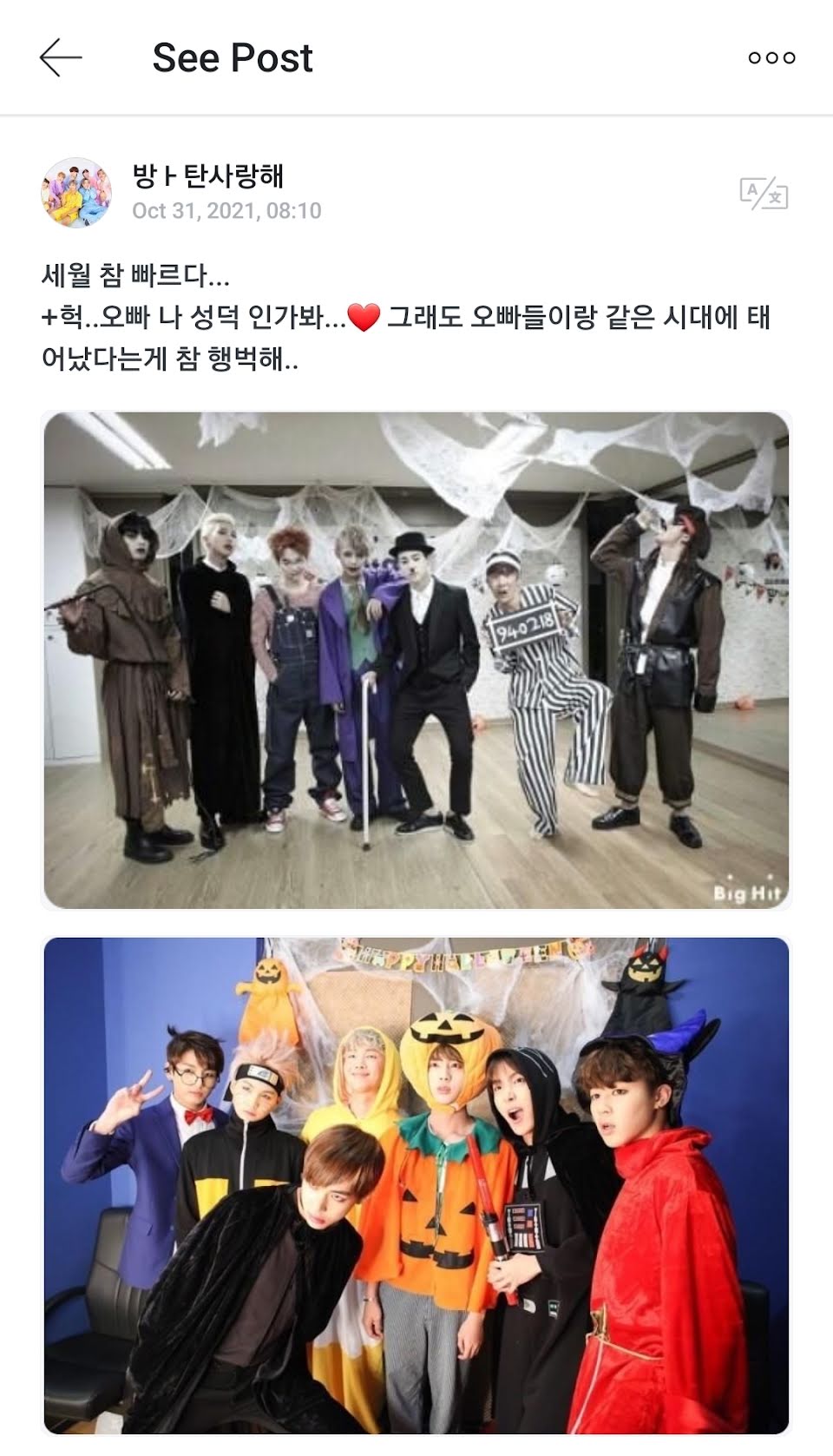Open the three-dot overflow menu
Image resolution: width=833 pixels, height=1456 pixels.
(x=771, y=58)
